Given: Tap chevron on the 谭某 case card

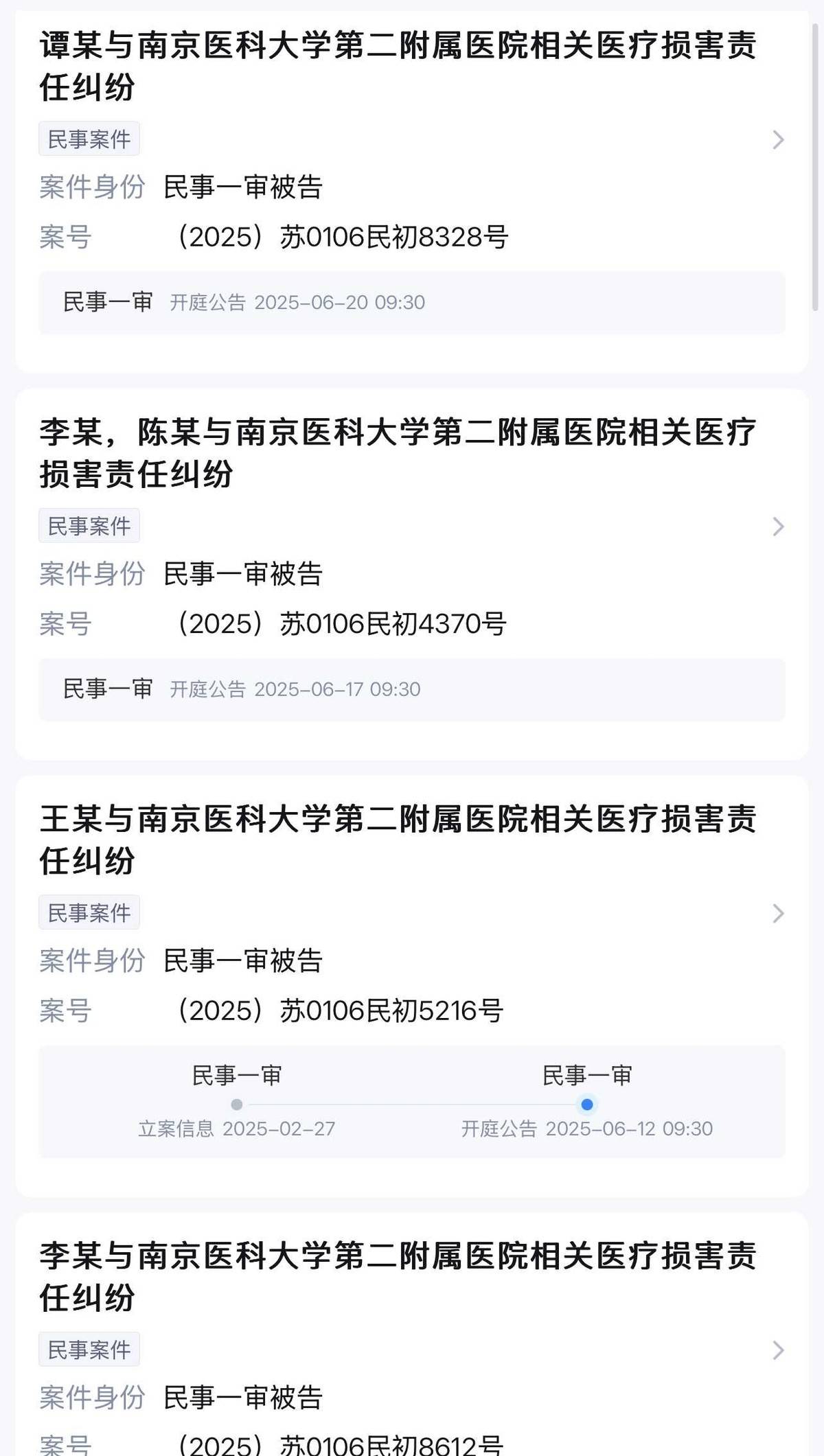Looking at the screenshot, I should tap(778, 140).
